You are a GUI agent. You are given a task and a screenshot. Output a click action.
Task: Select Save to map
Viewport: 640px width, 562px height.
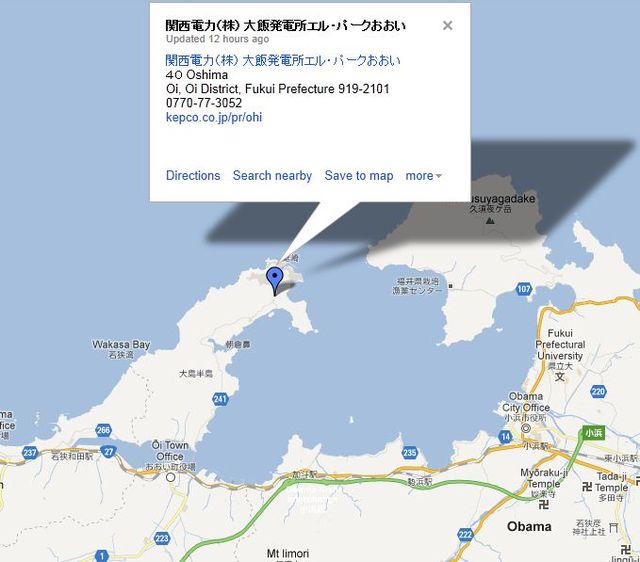[x=359, y=176]
